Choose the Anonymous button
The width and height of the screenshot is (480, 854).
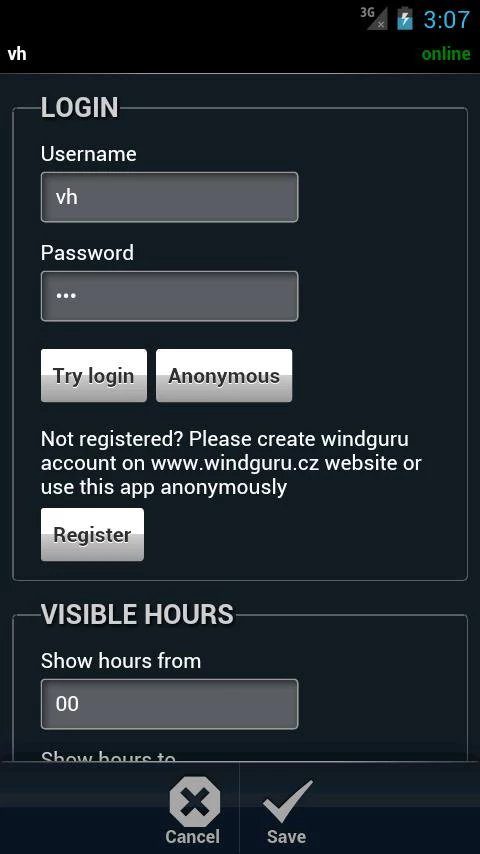[224, 376]
